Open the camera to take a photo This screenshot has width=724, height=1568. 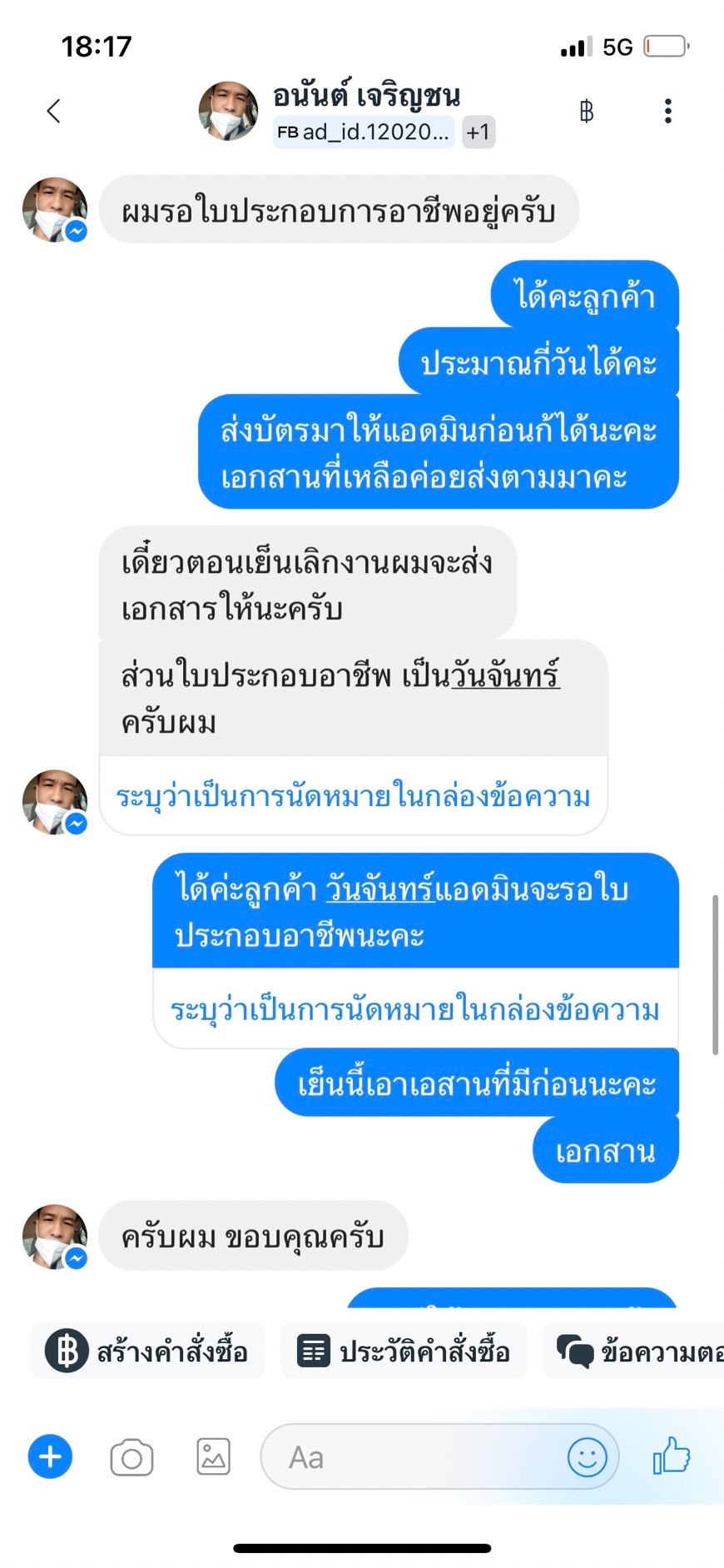point(131,1457)
